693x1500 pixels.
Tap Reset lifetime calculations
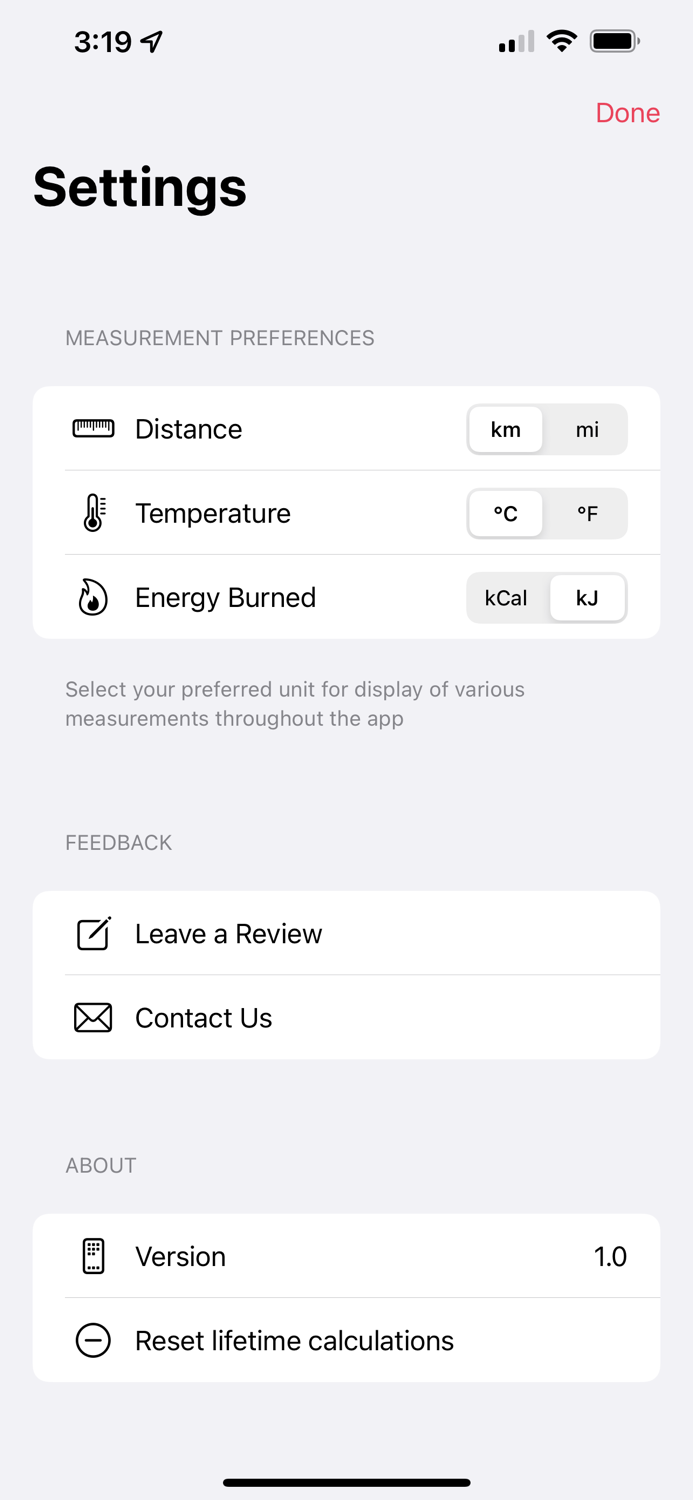(x=345, y=1341)
